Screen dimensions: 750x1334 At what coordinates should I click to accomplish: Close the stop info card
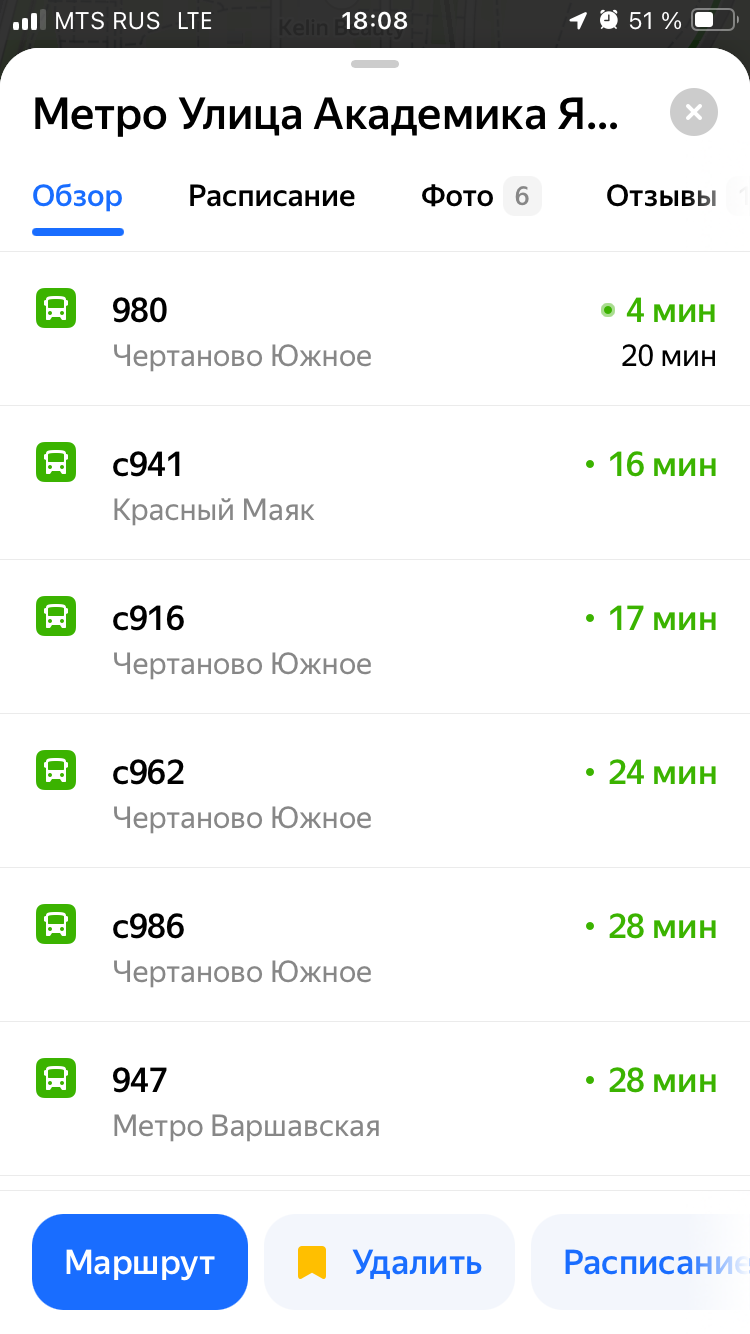[x=694, y=113]
